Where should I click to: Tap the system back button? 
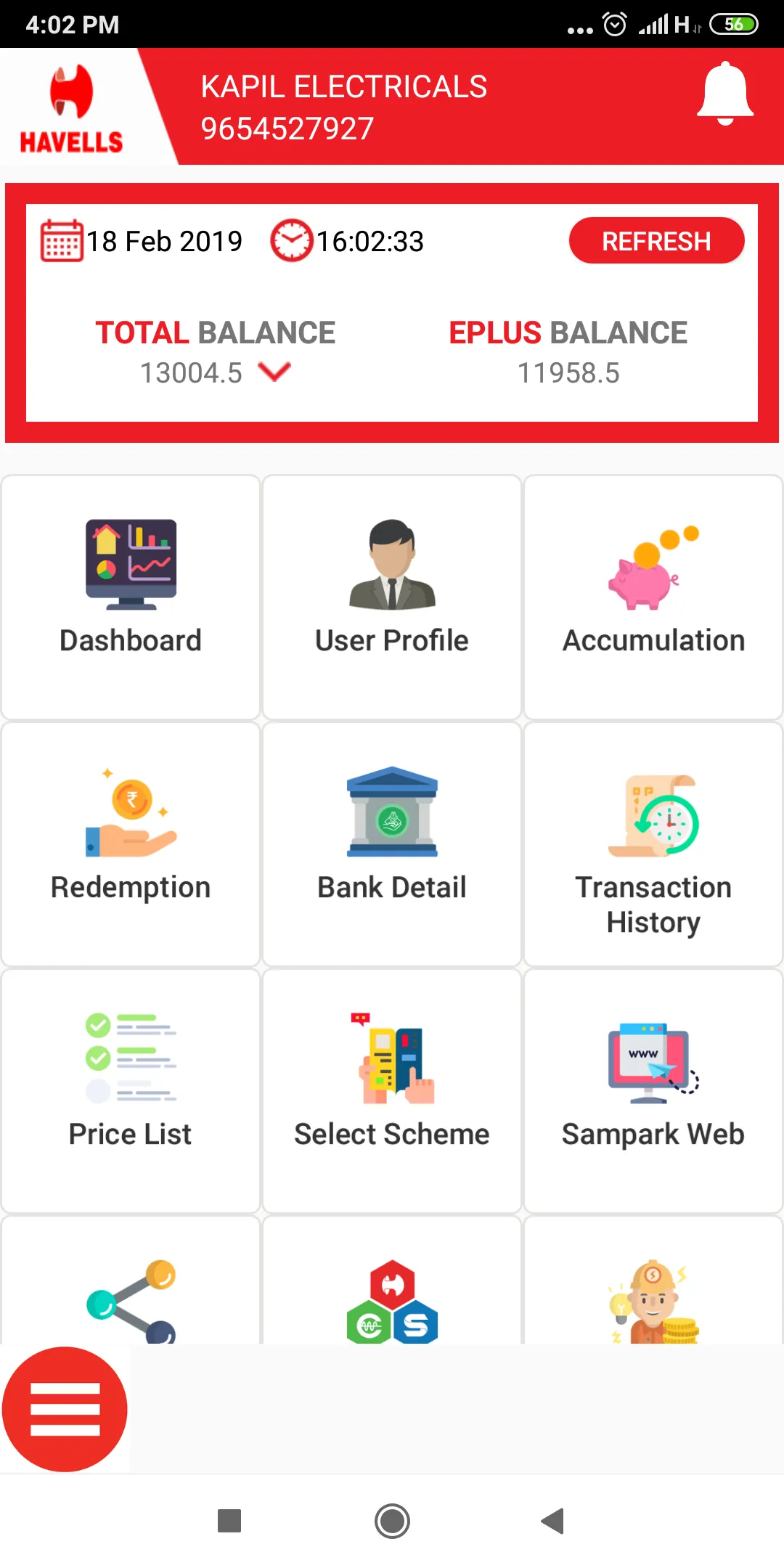[553, 1520]
